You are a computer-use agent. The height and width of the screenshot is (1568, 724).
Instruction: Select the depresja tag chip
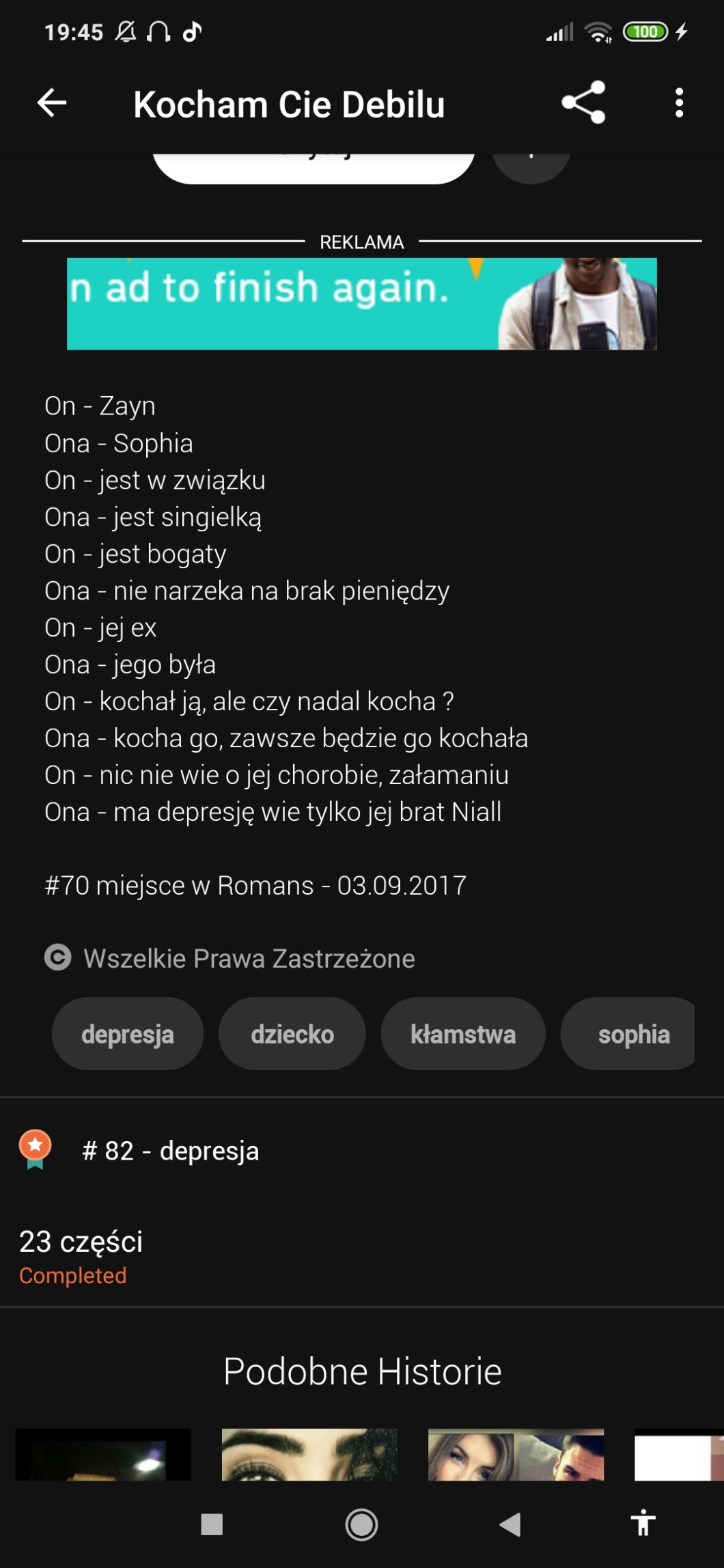click(x=128, y=1034)
